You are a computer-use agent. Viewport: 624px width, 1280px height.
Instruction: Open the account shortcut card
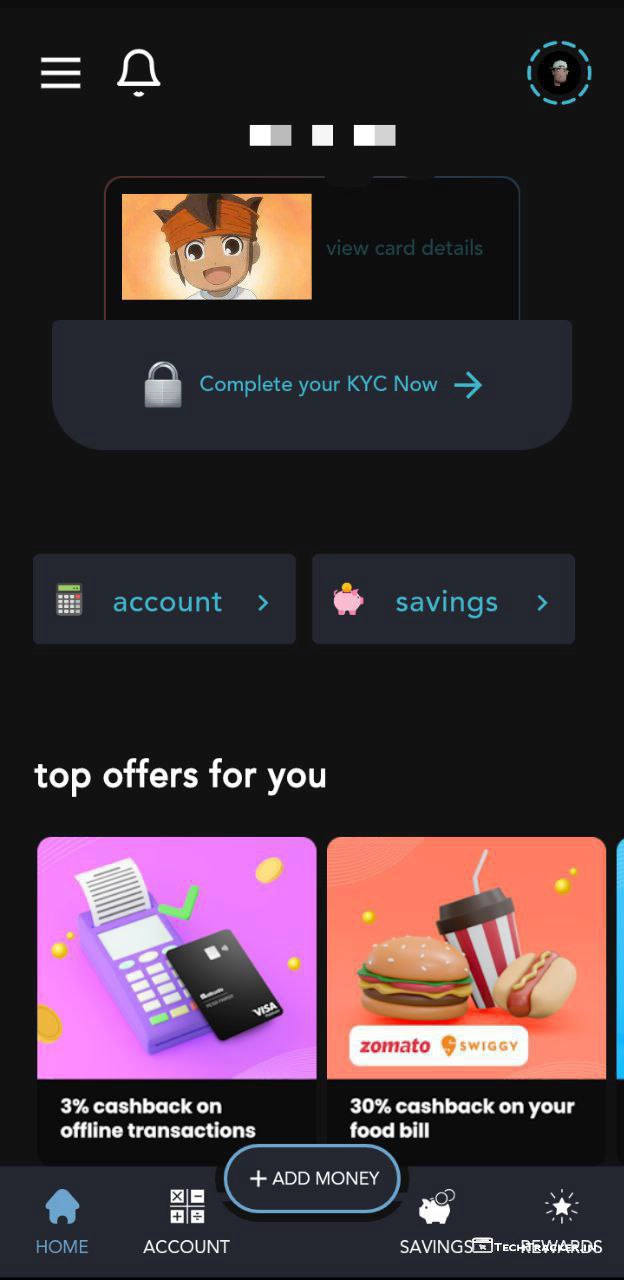165,600
